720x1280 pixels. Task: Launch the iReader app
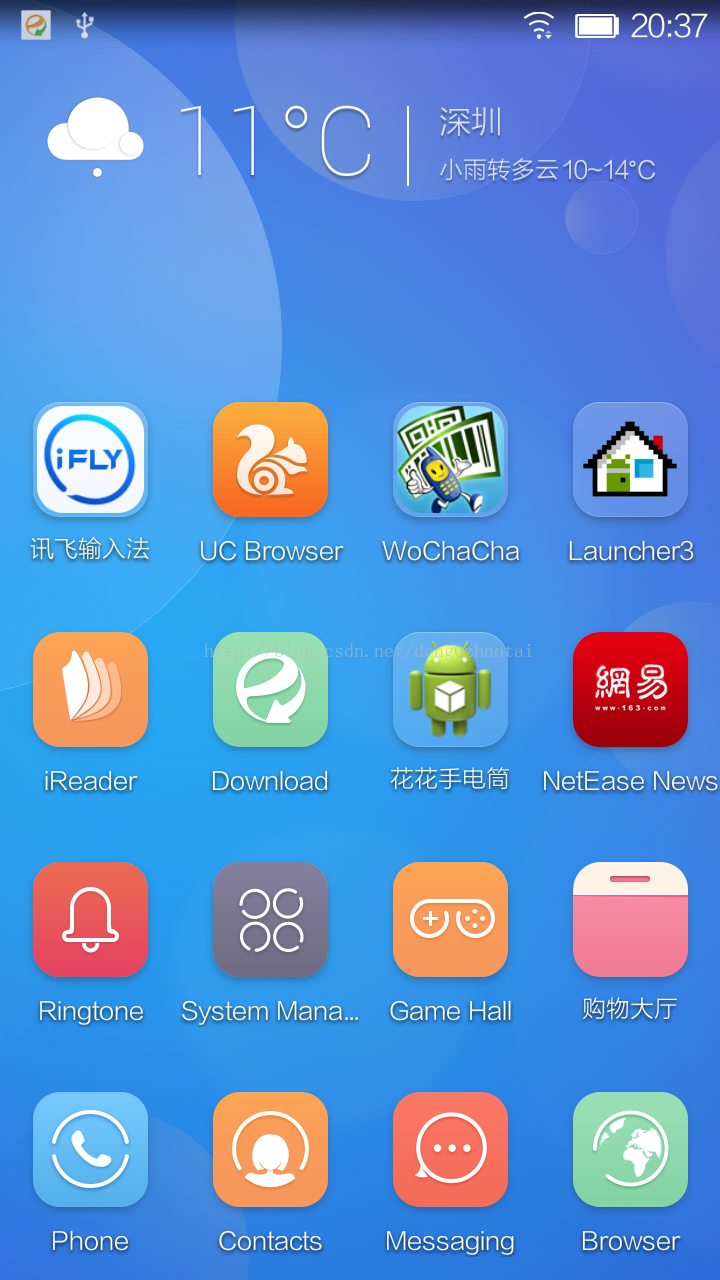pyautogui.click(x=90, y=690)
